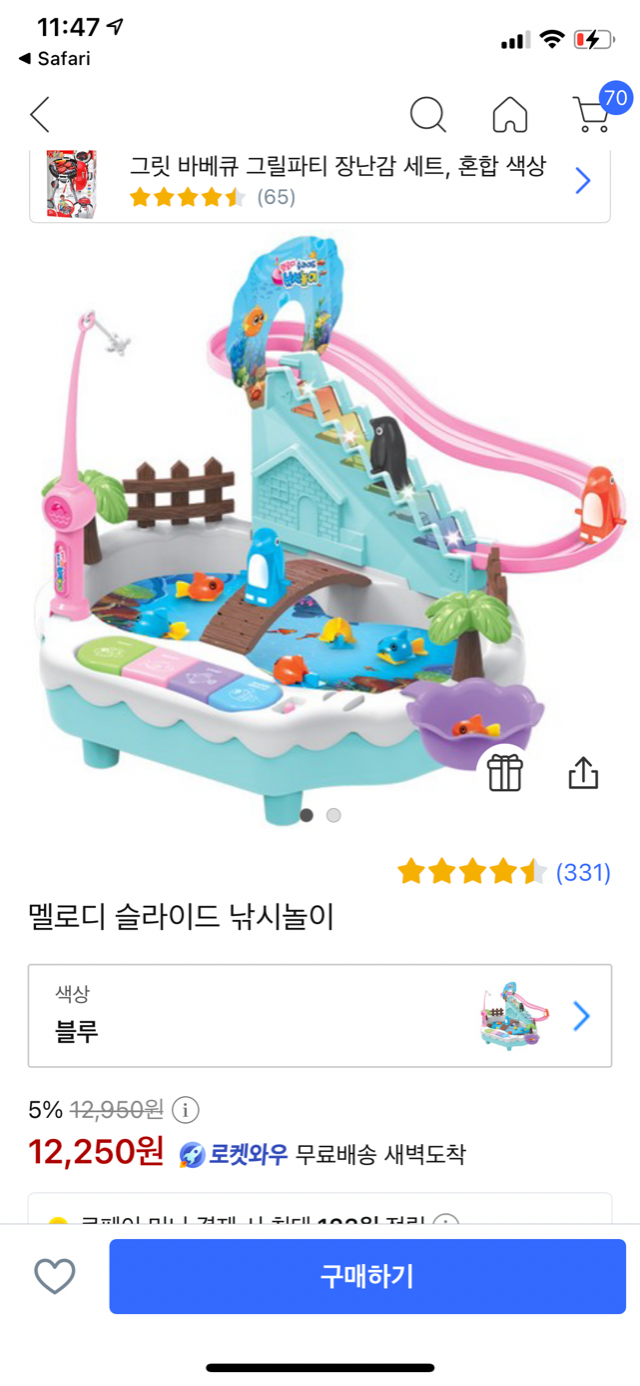Tap the 구매하기 buy button
This screenshot has width=640, height=1386.
point(367,1276)
